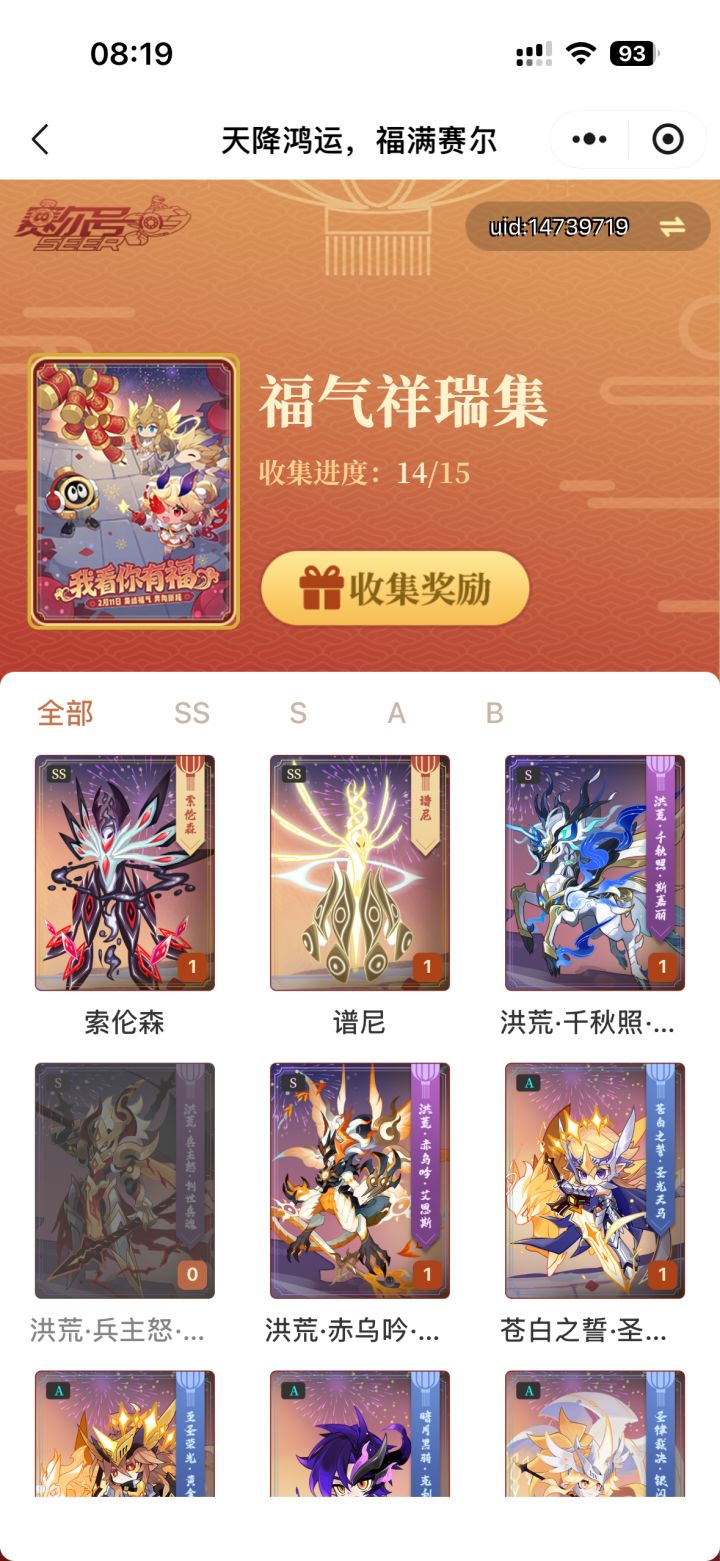Switch to the SS rarity tab
This screenshot has width=720, height=1561.
coord(193,713)
